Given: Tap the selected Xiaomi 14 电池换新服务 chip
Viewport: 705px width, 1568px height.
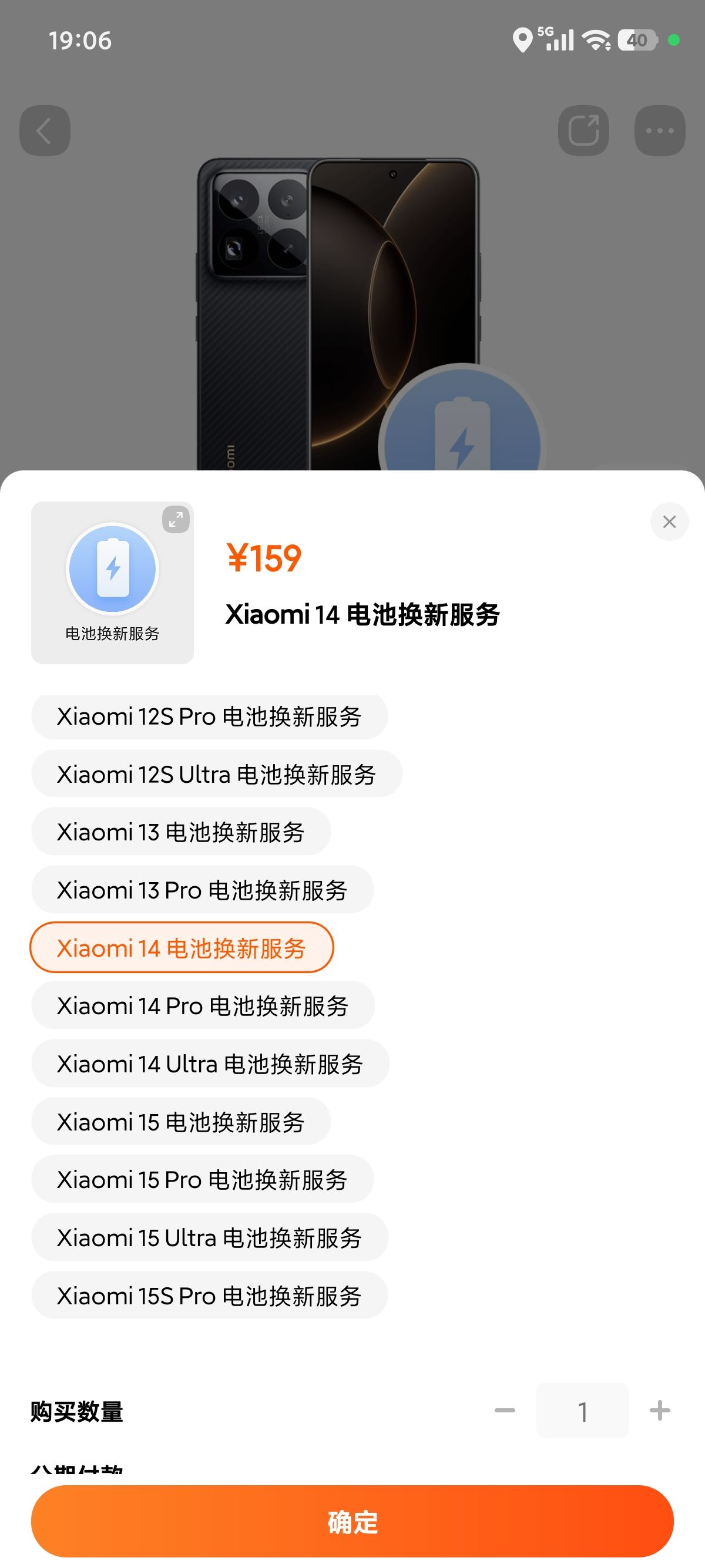Looking at the screenshot, I should coord(182,948).
